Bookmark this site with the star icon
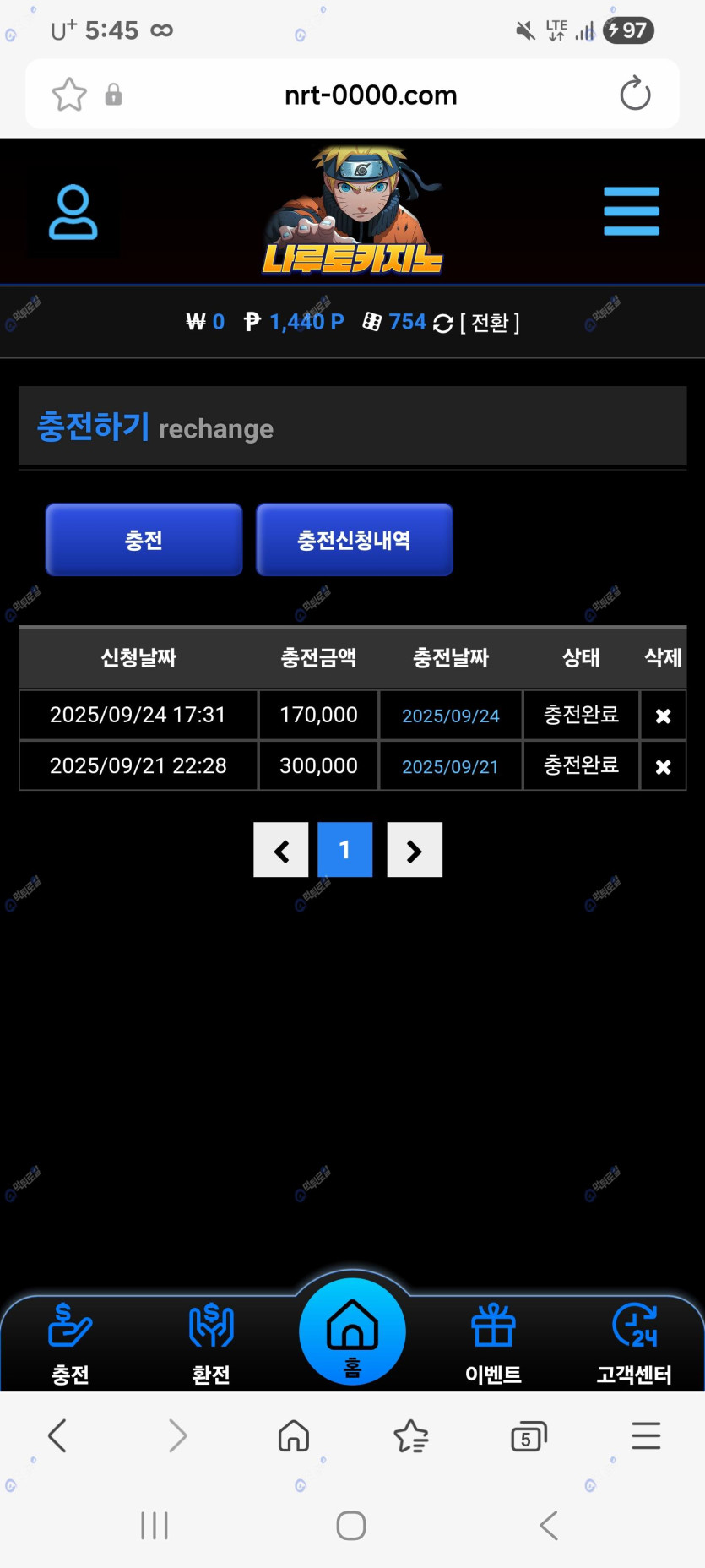705x1568 pixels. pyautogui.click(x=69, y=95)
